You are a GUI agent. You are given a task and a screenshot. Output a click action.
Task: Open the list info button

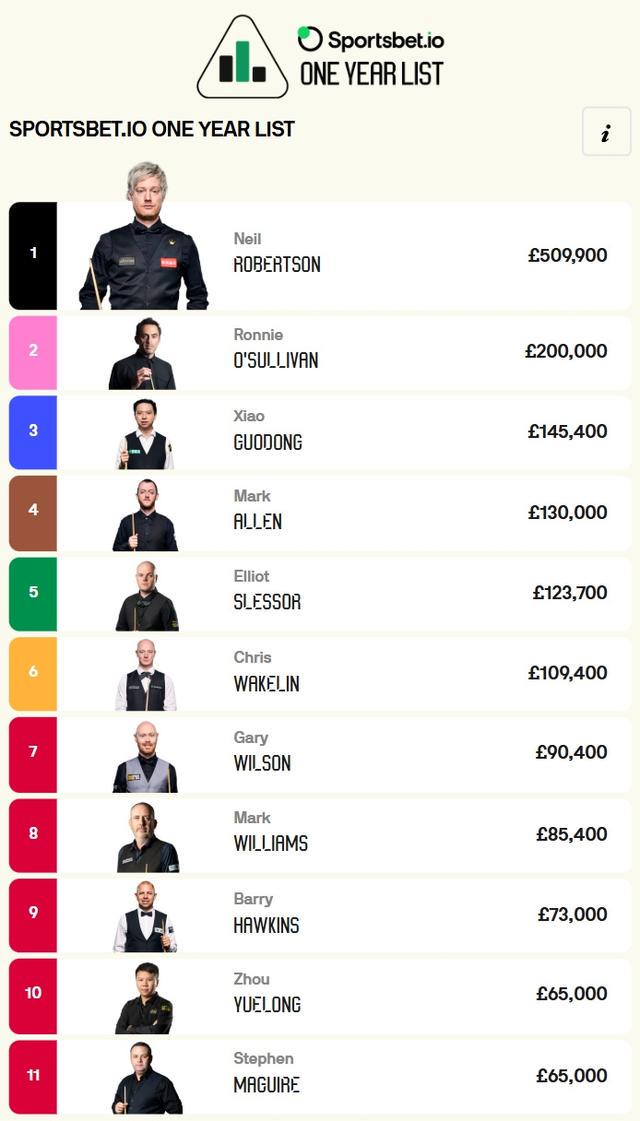tap(606, 132)
